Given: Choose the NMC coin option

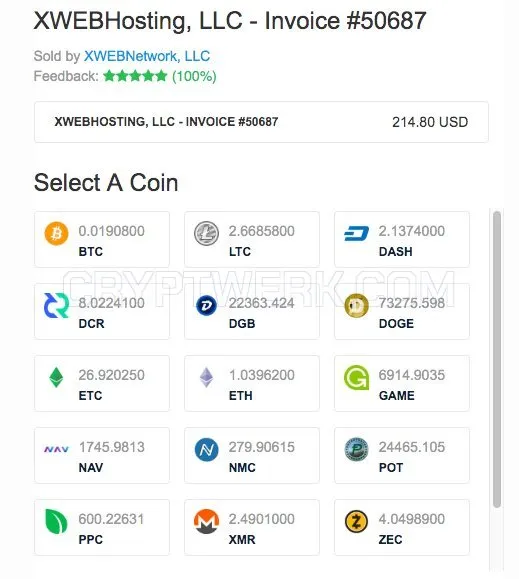Looking at the screenshot, I should [252, 455].
